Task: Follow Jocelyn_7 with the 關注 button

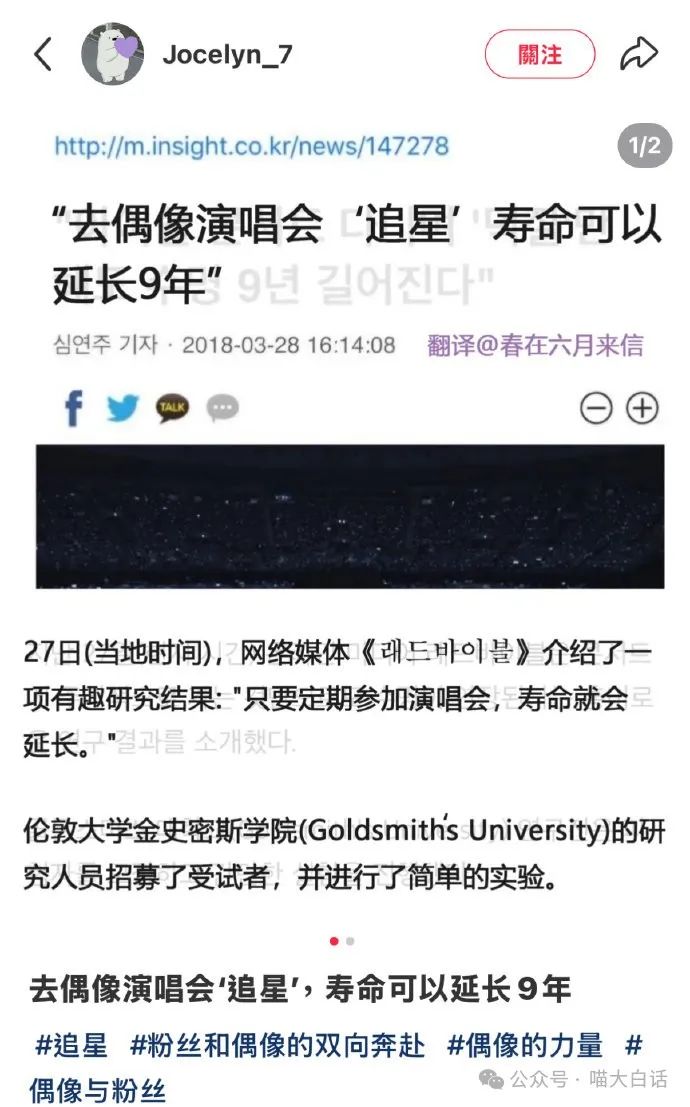Action: [x=540, y=54]
